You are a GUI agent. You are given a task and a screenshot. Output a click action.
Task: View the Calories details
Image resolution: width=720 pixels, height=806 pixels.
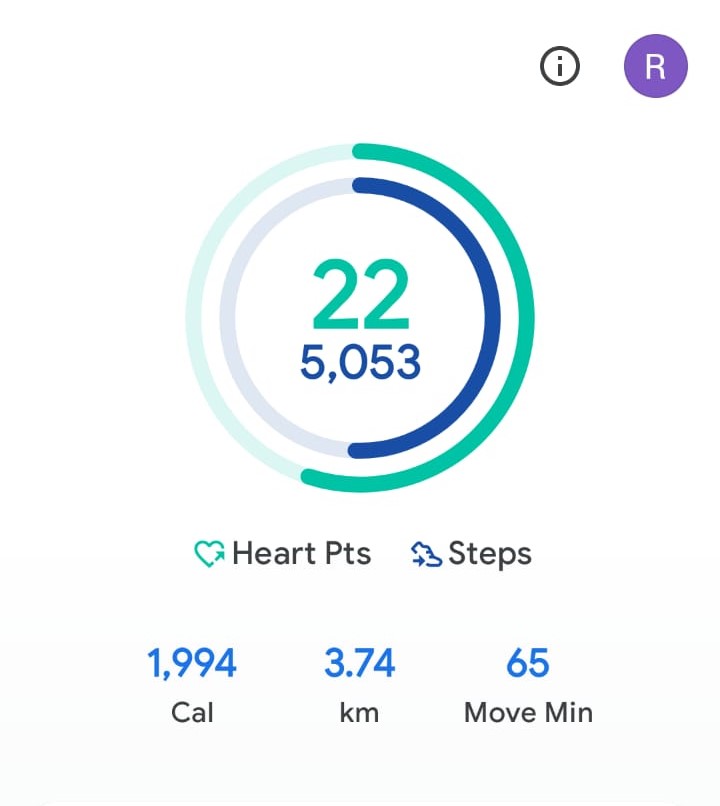[192, 685]
